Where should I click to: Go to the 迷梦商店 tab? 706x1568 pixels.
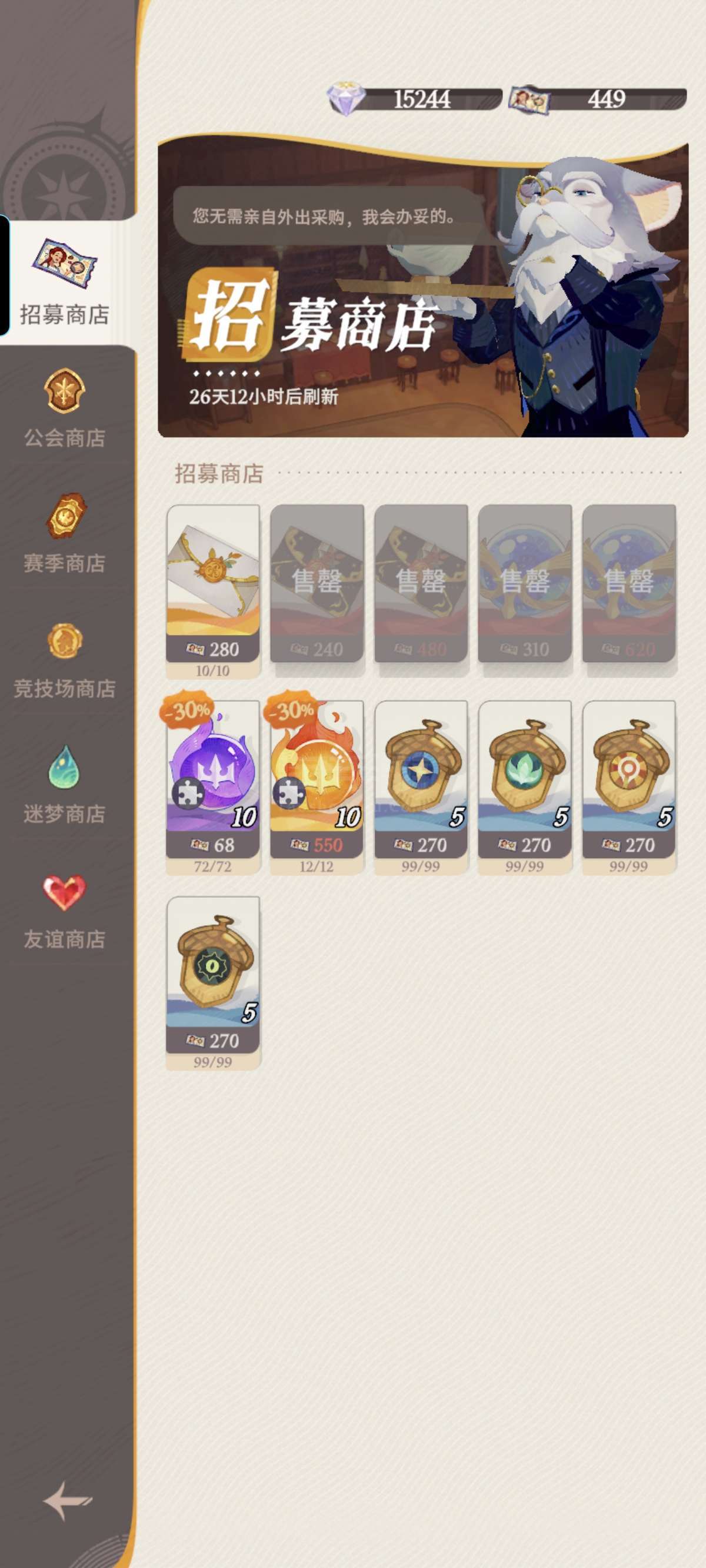point(65,785)
